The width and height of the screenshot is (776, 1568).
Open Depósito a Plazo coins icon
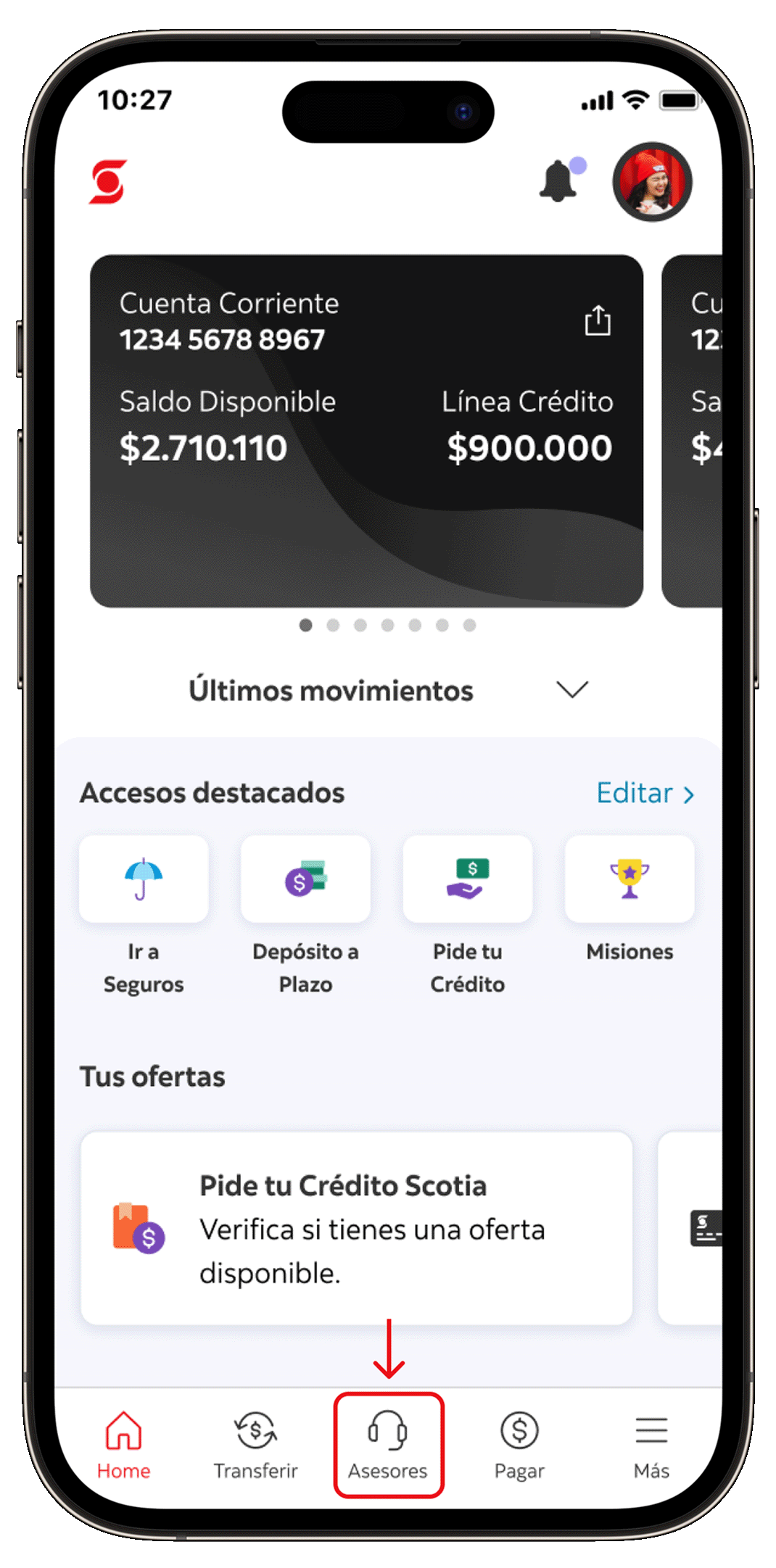305,878
